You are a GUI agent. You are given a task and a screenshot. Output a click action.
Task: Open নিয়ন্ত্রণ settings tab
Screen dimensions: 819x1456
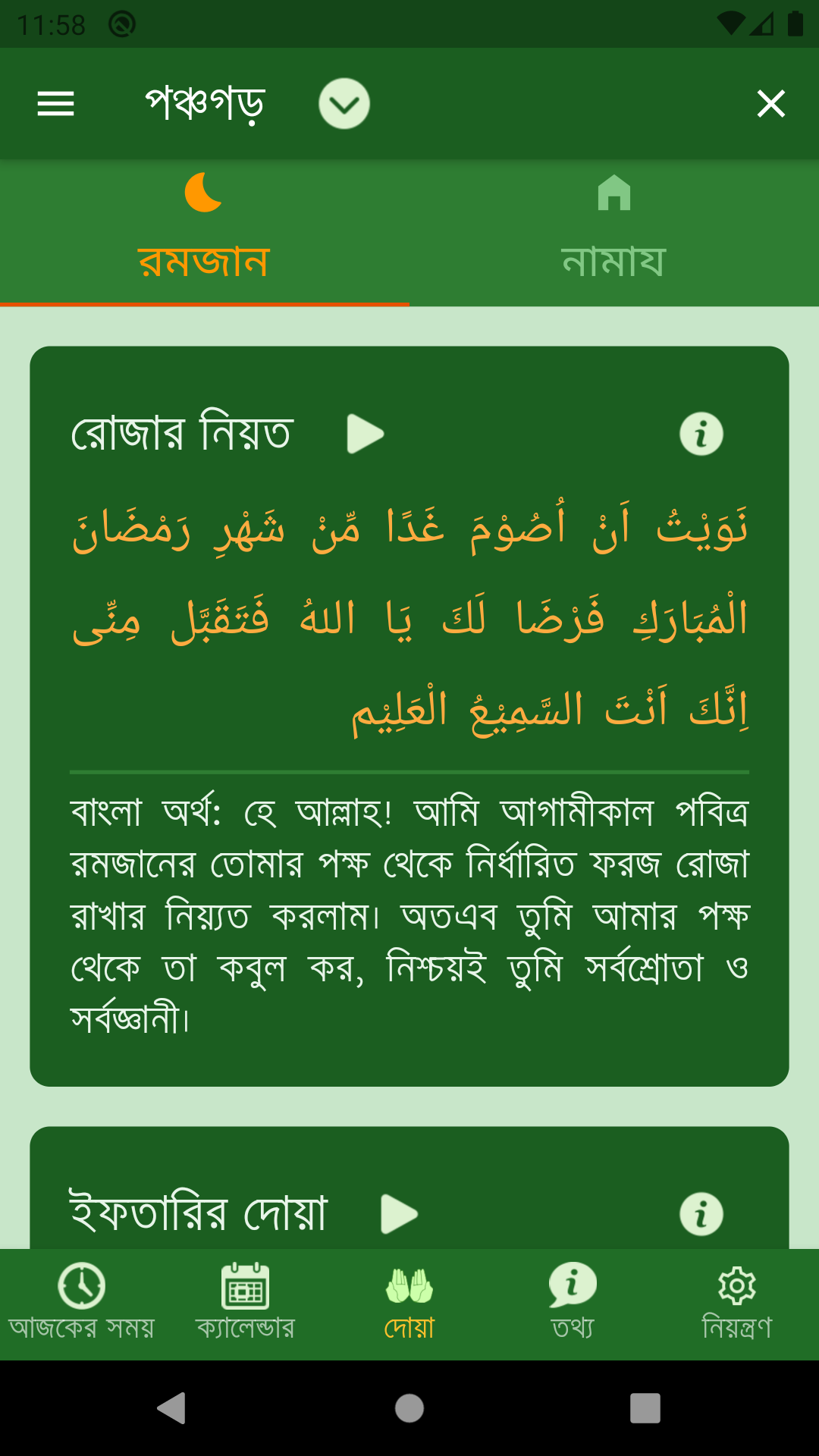pos(737,1303)
